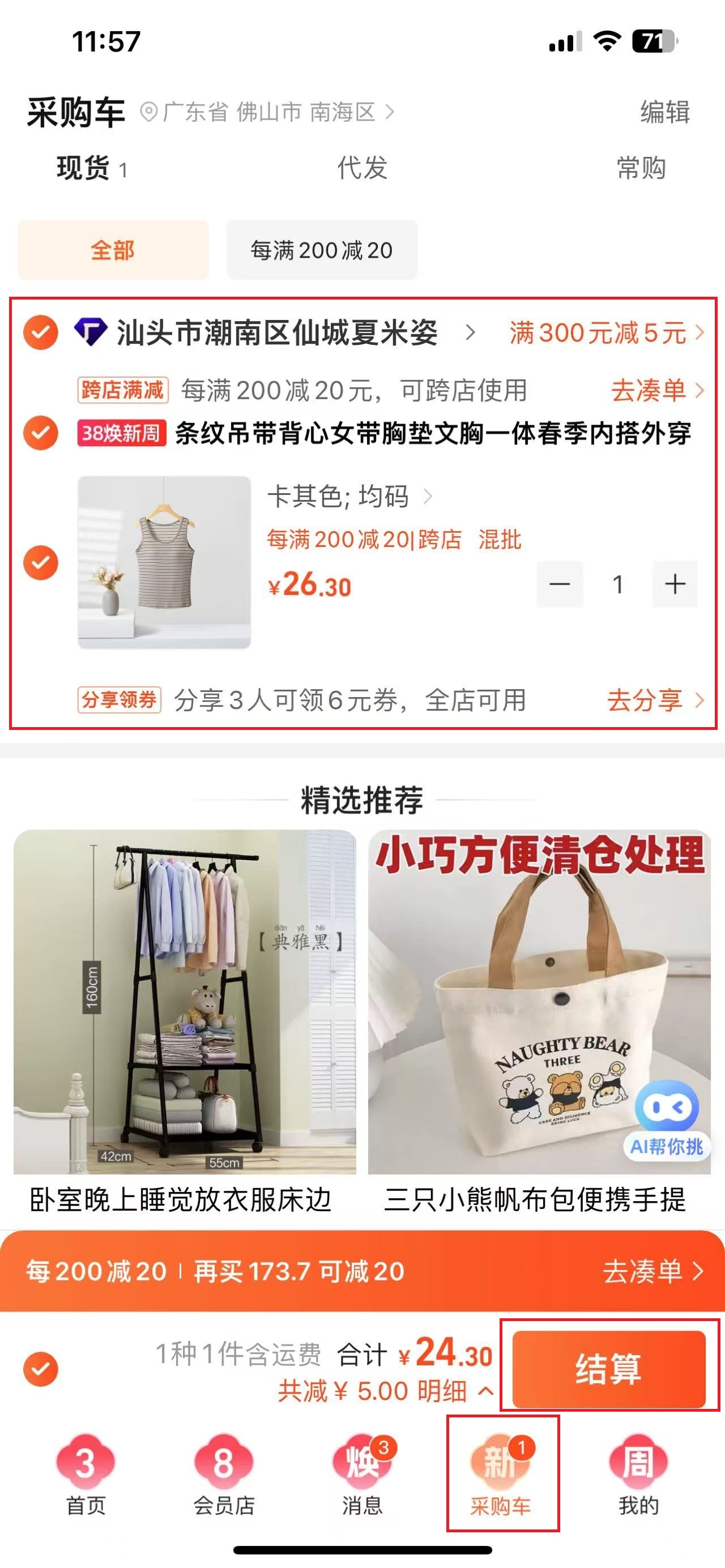
Task: Open the 满300元减5元 store promotion
Action: point(605,333)
